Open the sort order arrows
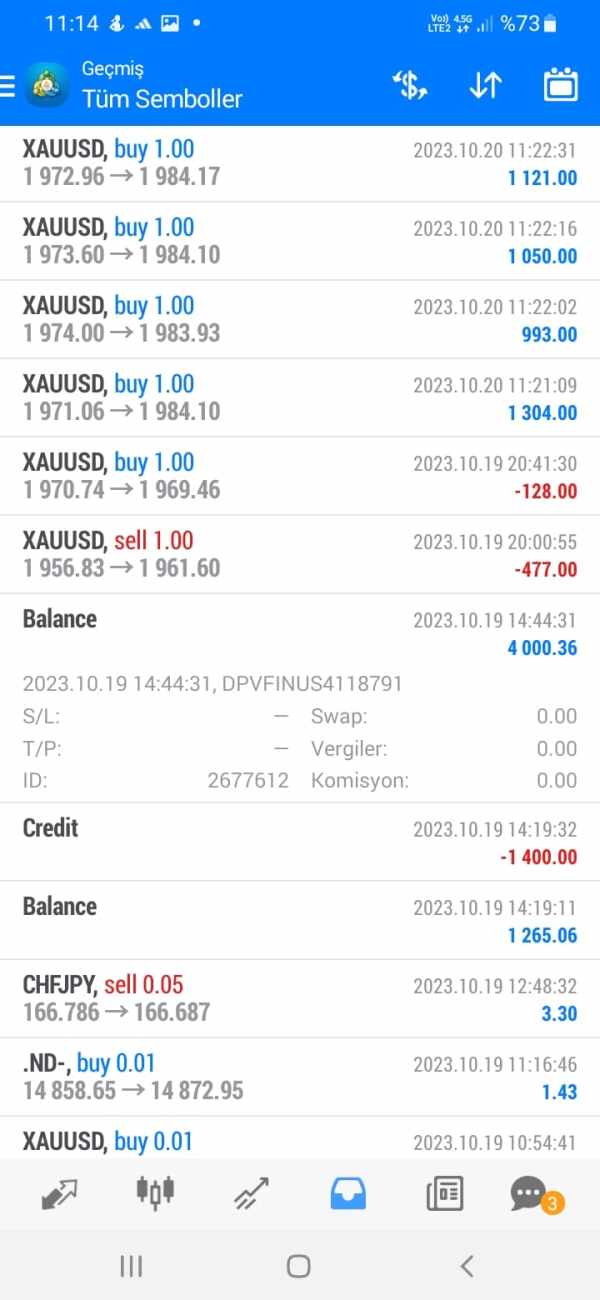This screenshot has width=600, height=1300. 485,86
